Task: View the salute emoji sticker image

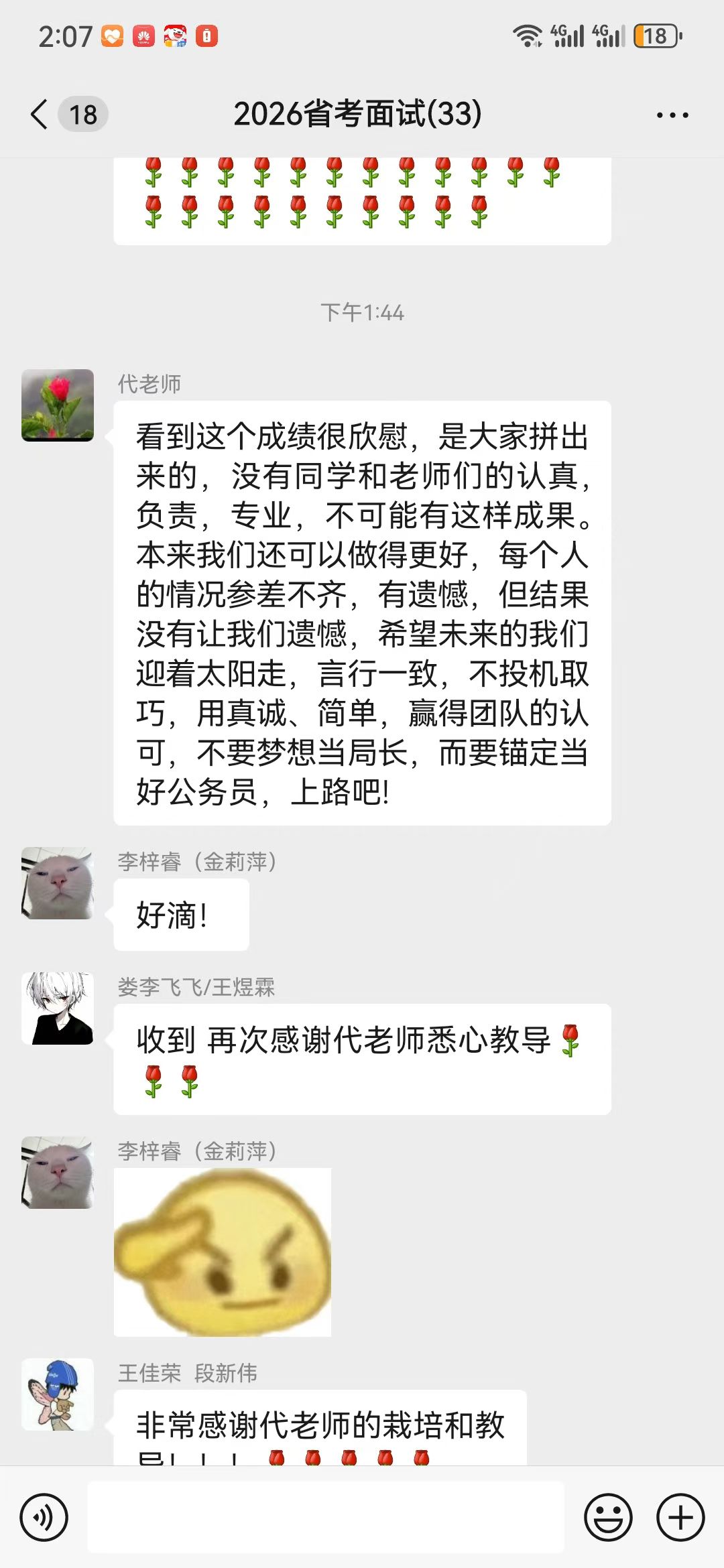Action: point(223,1252)
